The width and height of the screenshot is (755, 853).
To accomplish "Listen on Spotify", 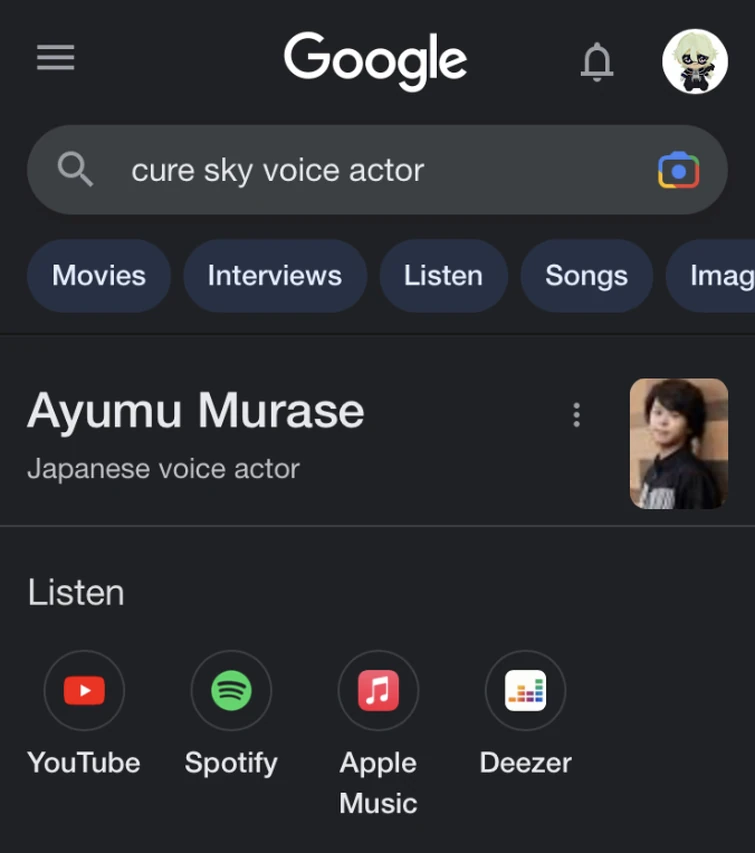I will tap(231, 690).
